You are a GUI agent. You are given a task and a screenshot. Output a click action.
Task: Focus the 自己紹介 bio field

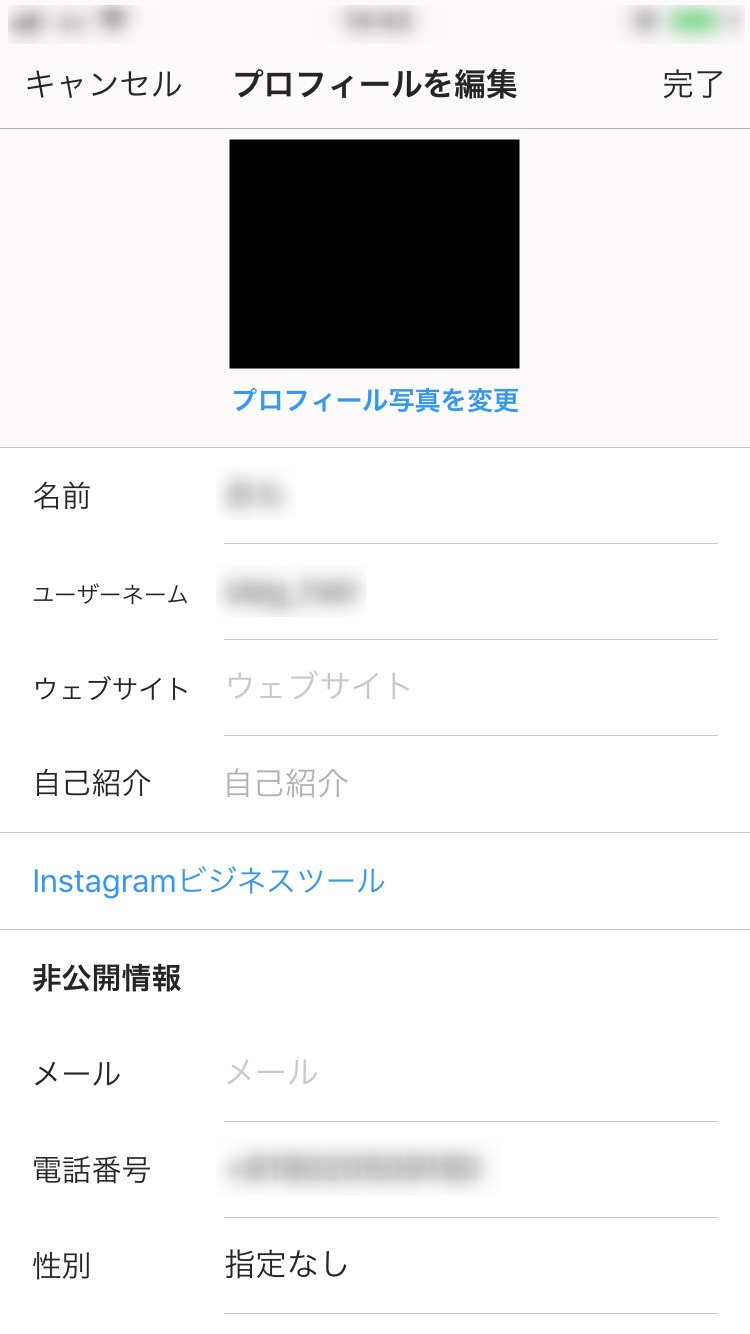(x=470, y=783)
